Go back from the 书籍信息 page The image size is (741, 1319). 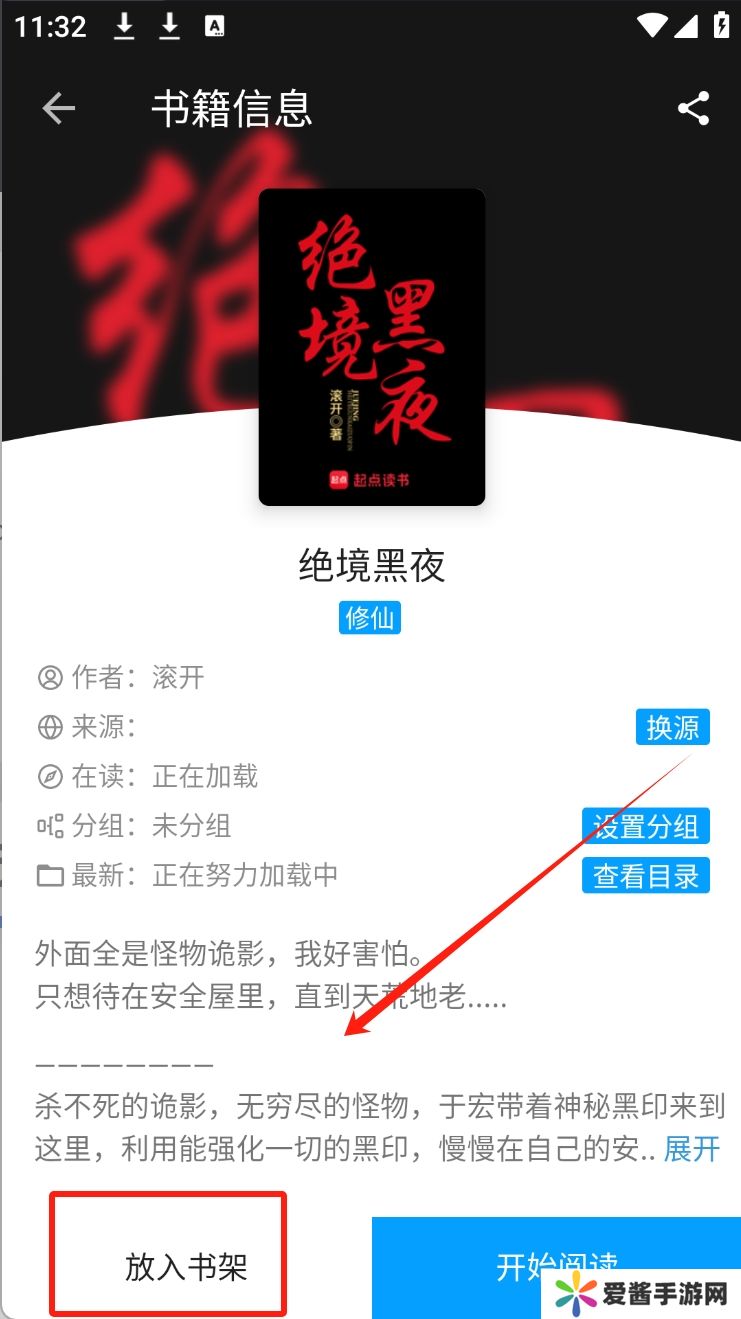tap(58, 108)
